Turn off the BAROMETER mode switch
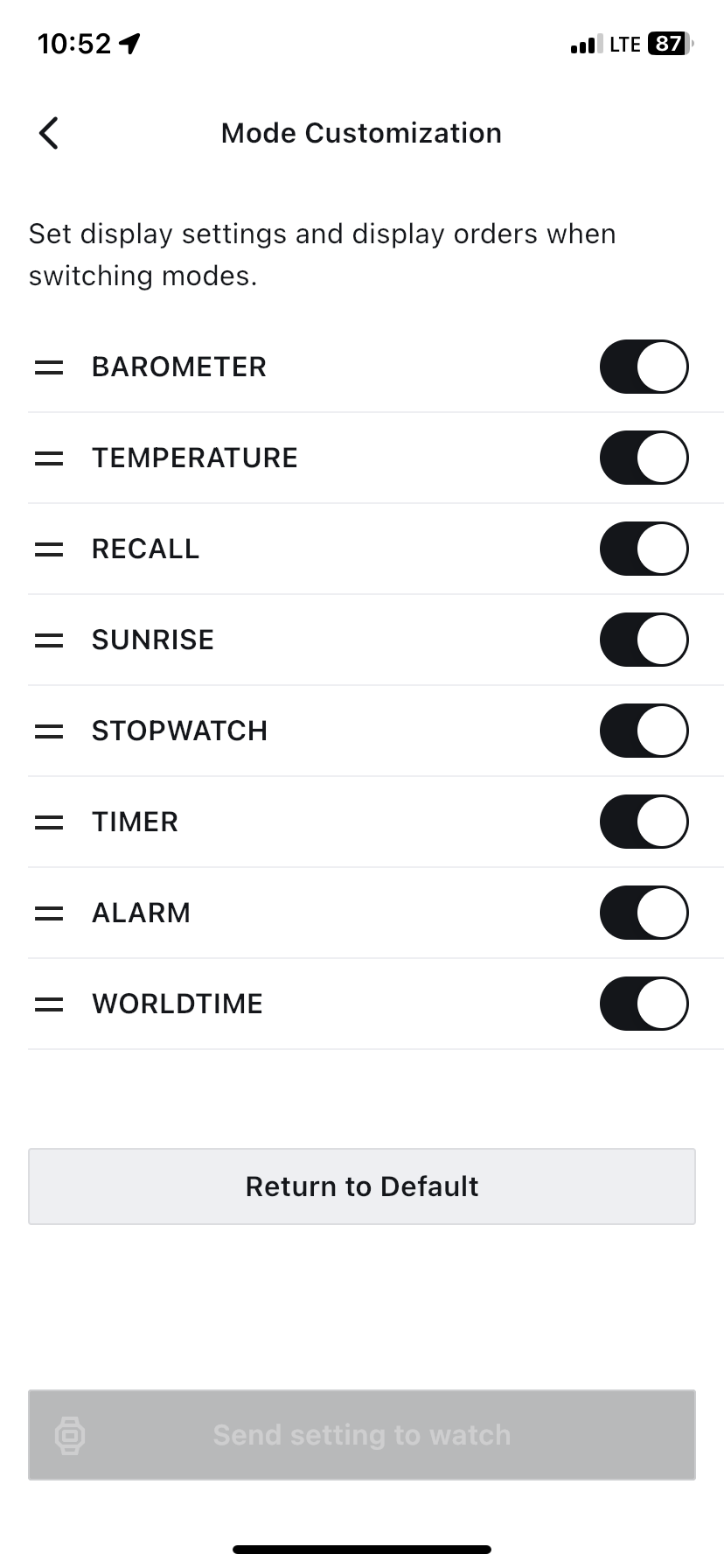Image resolution: width=724 pixels, height=1568 pixels. click(644, 367)
